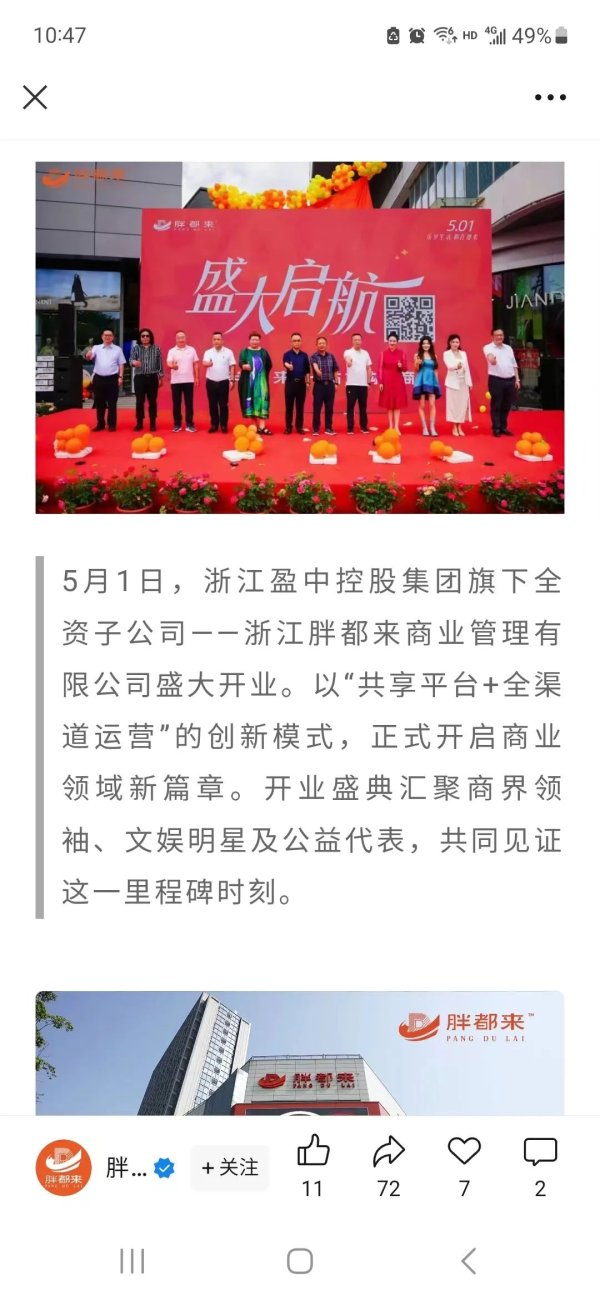Open the comments section
This screenshot has width=600, height=1300.
540,1153
